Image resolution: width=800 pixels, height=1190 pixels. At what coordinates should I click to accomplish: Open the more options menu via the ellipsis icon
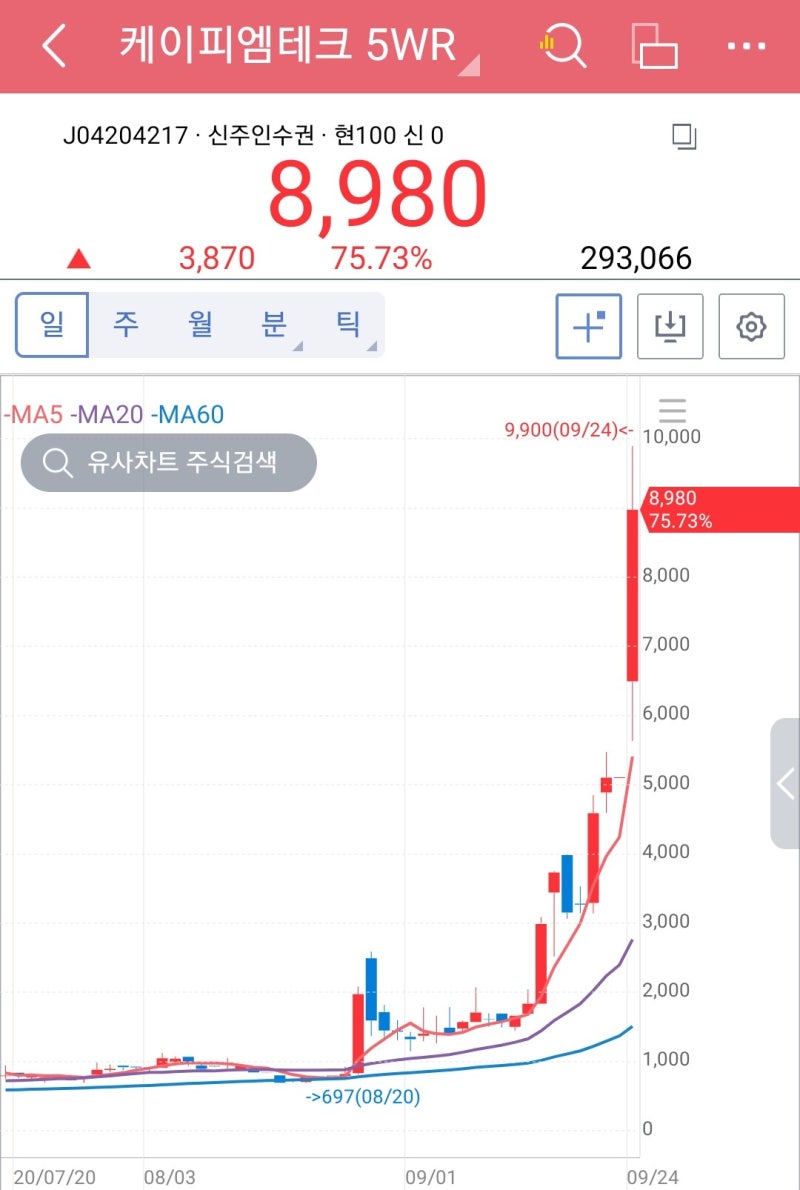[745, 45]
